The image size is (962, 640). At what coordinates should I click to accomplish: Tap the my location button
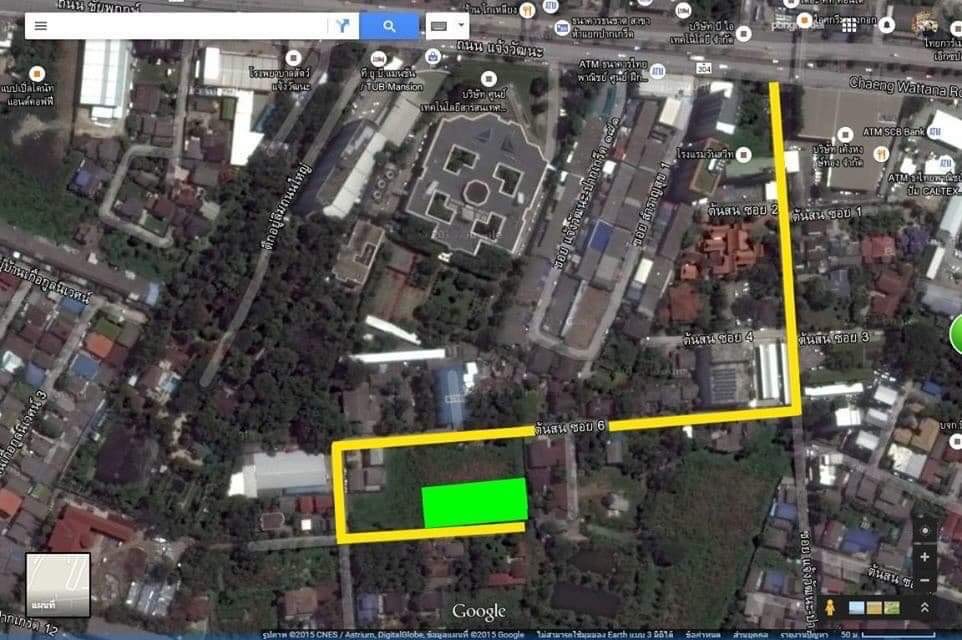[925, 531]
